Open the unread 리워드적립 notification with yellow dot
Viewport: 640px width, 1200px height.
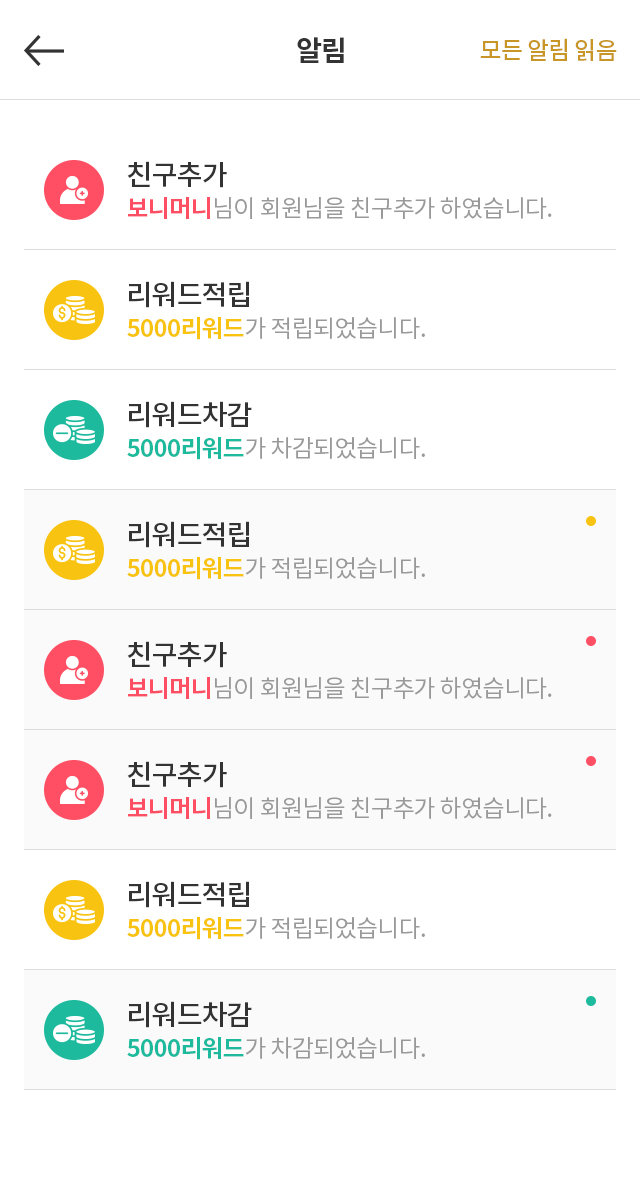pyautogui.click(x=320, y=550)
